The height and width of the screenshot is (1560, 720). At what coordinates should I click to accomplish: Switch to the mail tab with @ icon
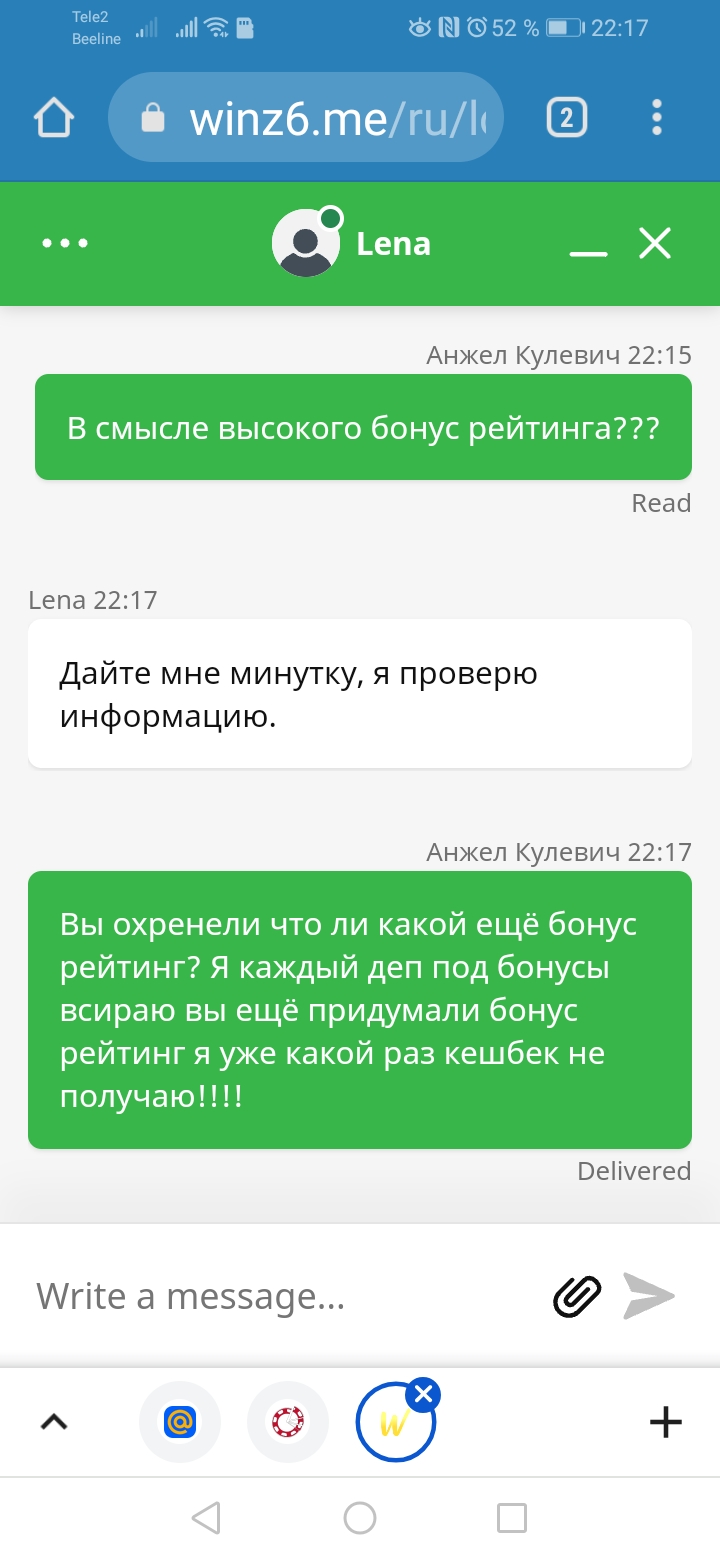coord(180,1422)
